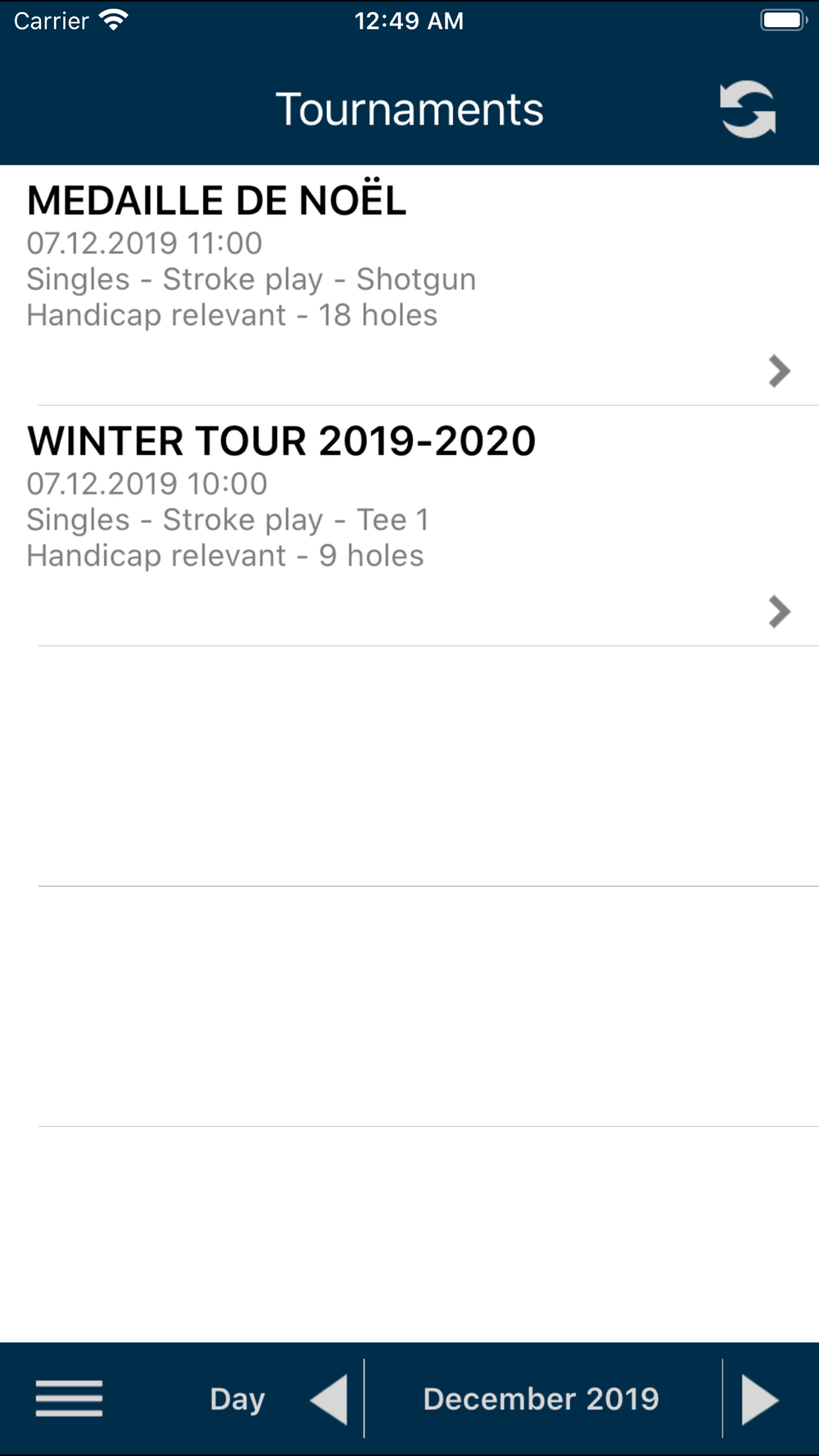
Task: Select the December 2019 date label
Action: click(x=541, y=1399)
